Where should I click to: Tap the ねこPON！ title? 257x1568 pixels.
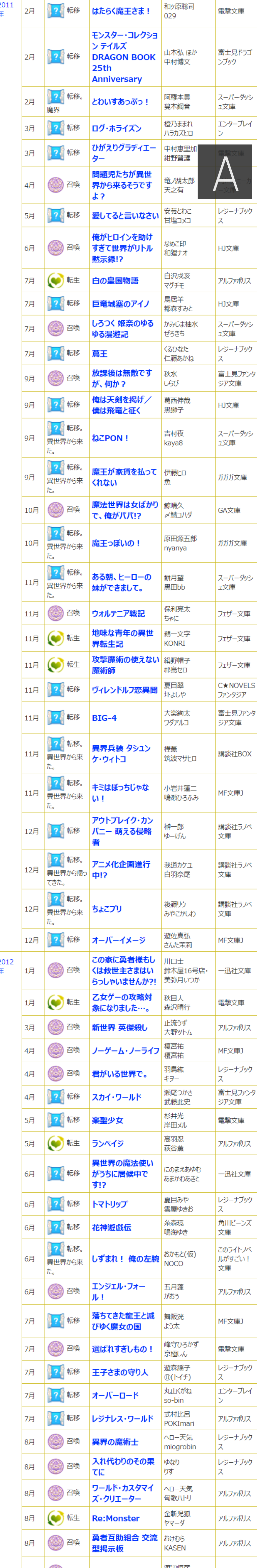110,437
